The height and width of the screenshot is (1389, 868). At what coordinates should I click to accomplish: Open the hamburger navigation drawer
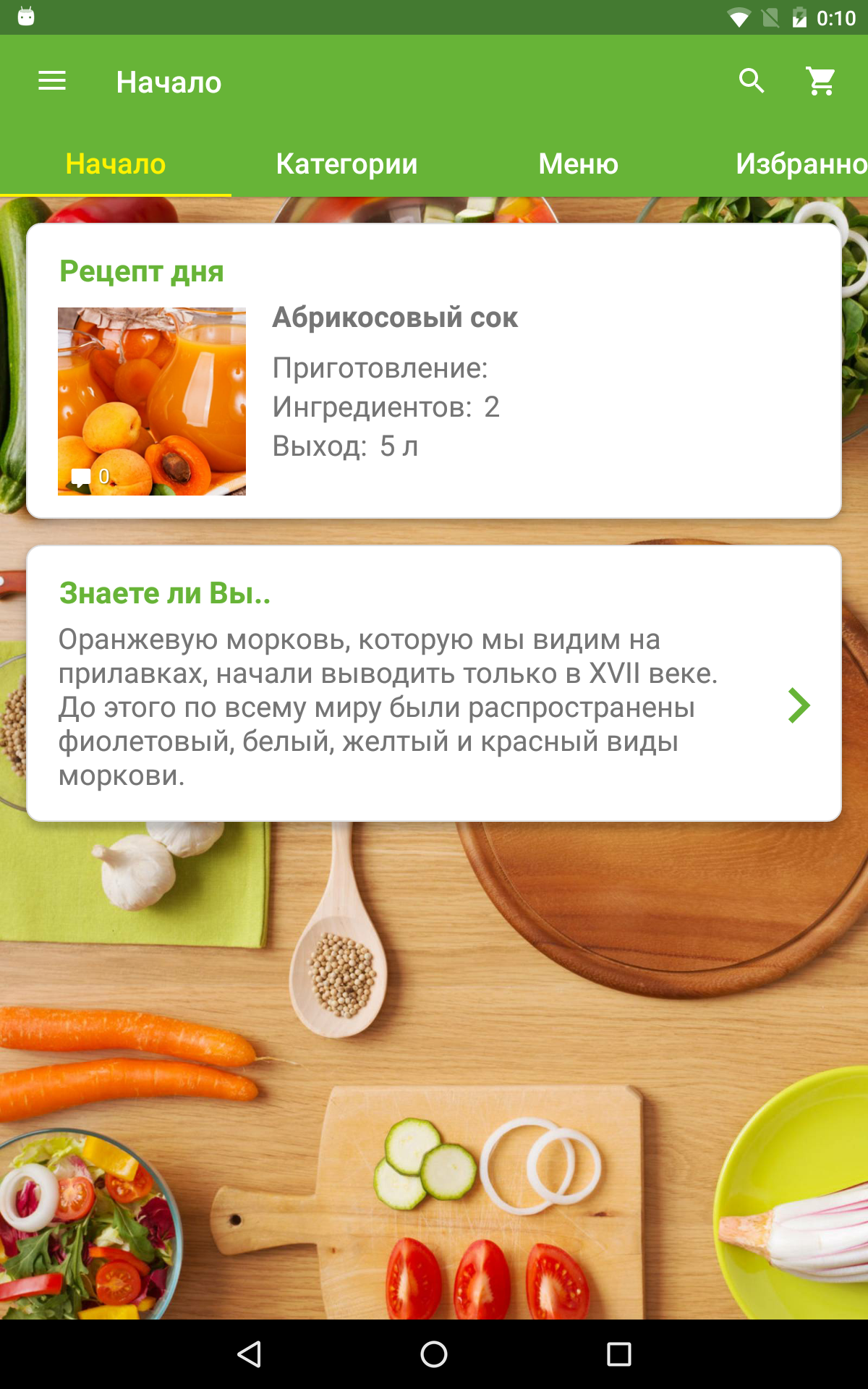(52, 81)
